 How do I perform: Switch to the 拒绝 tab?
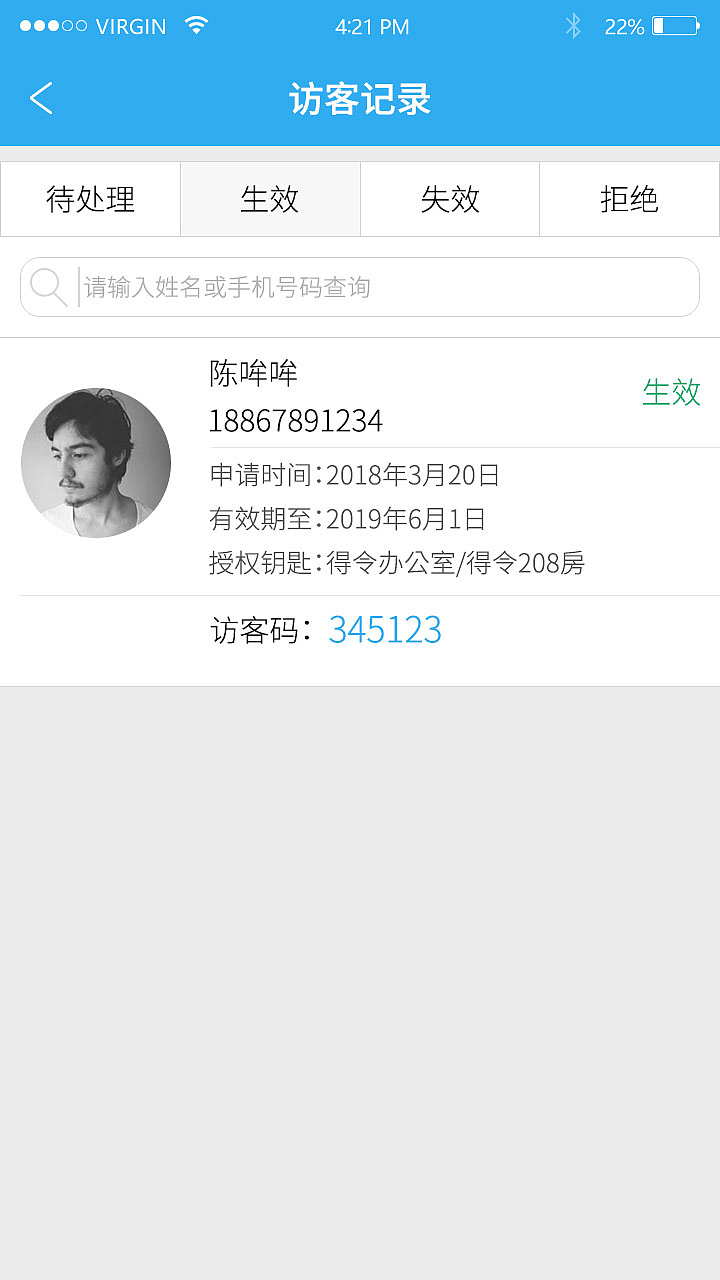[x=629, y=199]
